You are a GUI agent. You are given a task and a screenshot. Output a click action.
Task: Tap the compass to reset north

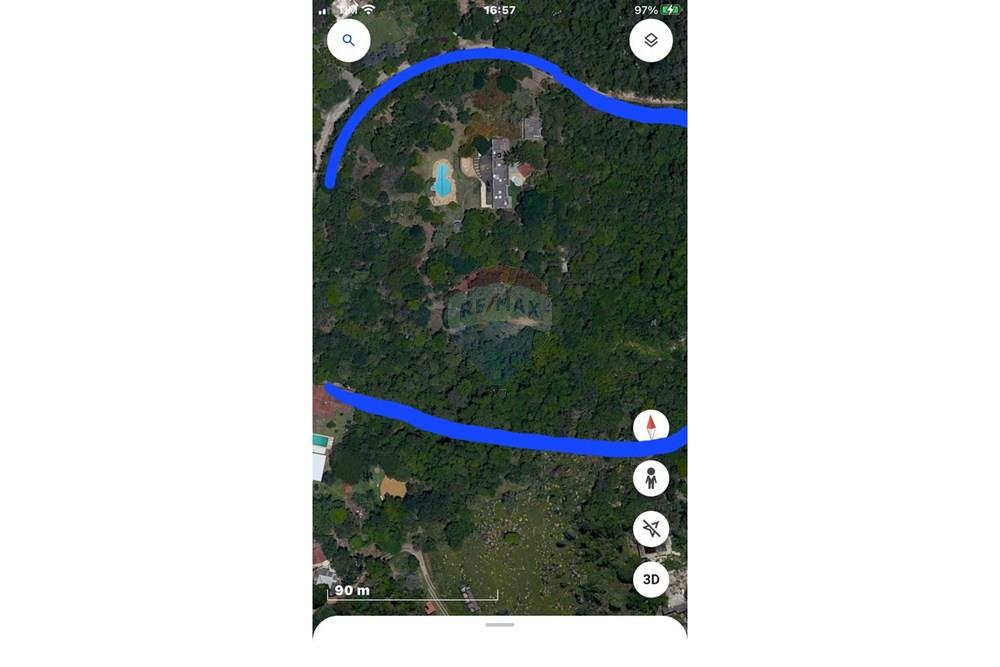pos(651,427)
